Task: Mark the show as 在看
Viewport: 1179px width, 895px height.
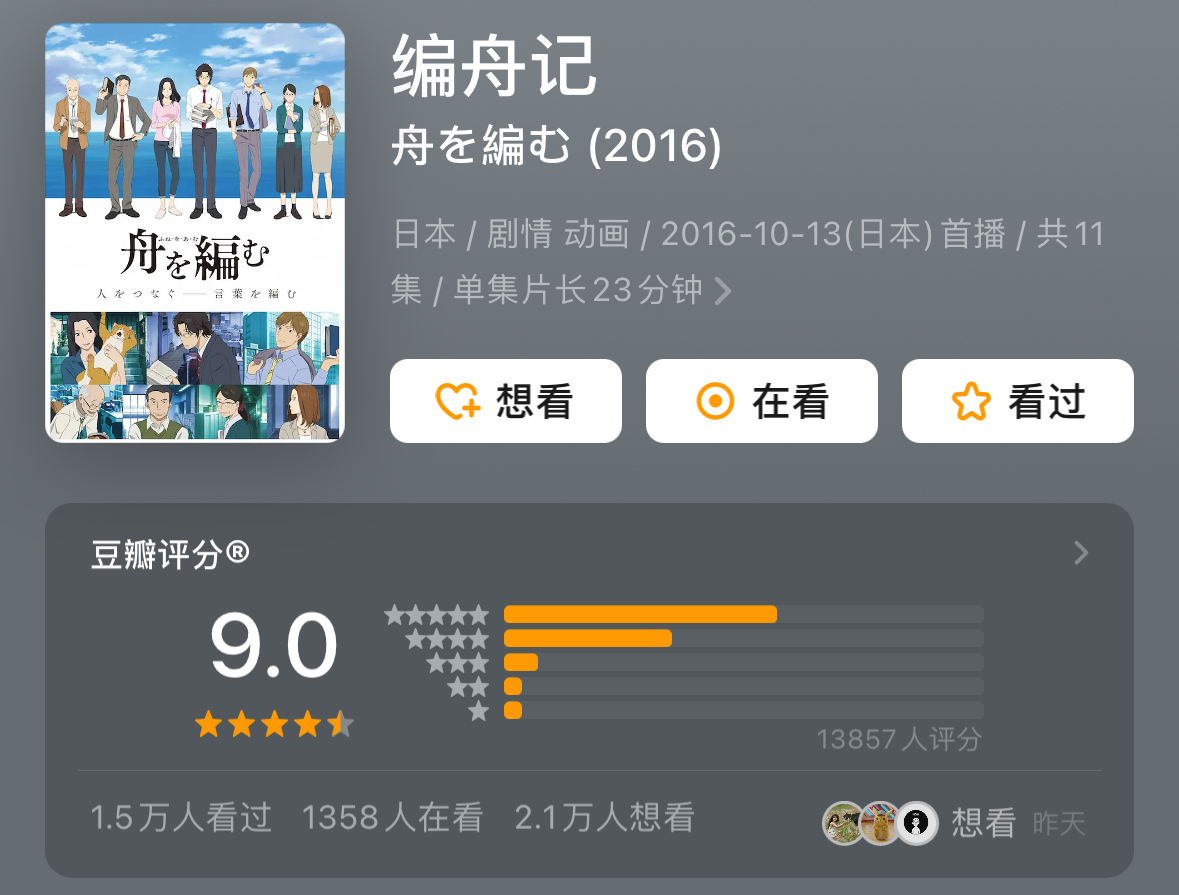Action: click(761, 401)
